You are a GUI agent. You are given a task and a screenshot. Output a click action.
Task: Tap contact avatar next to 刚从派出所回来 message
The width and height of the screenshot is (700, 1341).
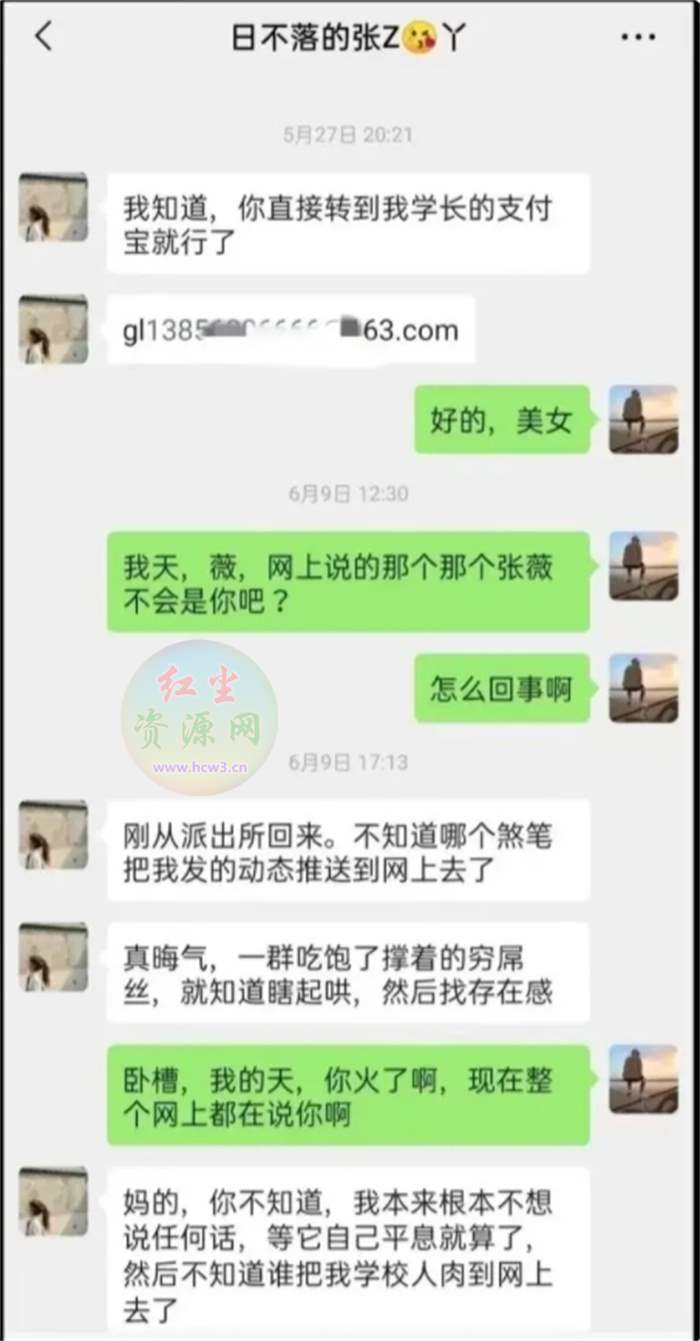click(x=53, y=834)
